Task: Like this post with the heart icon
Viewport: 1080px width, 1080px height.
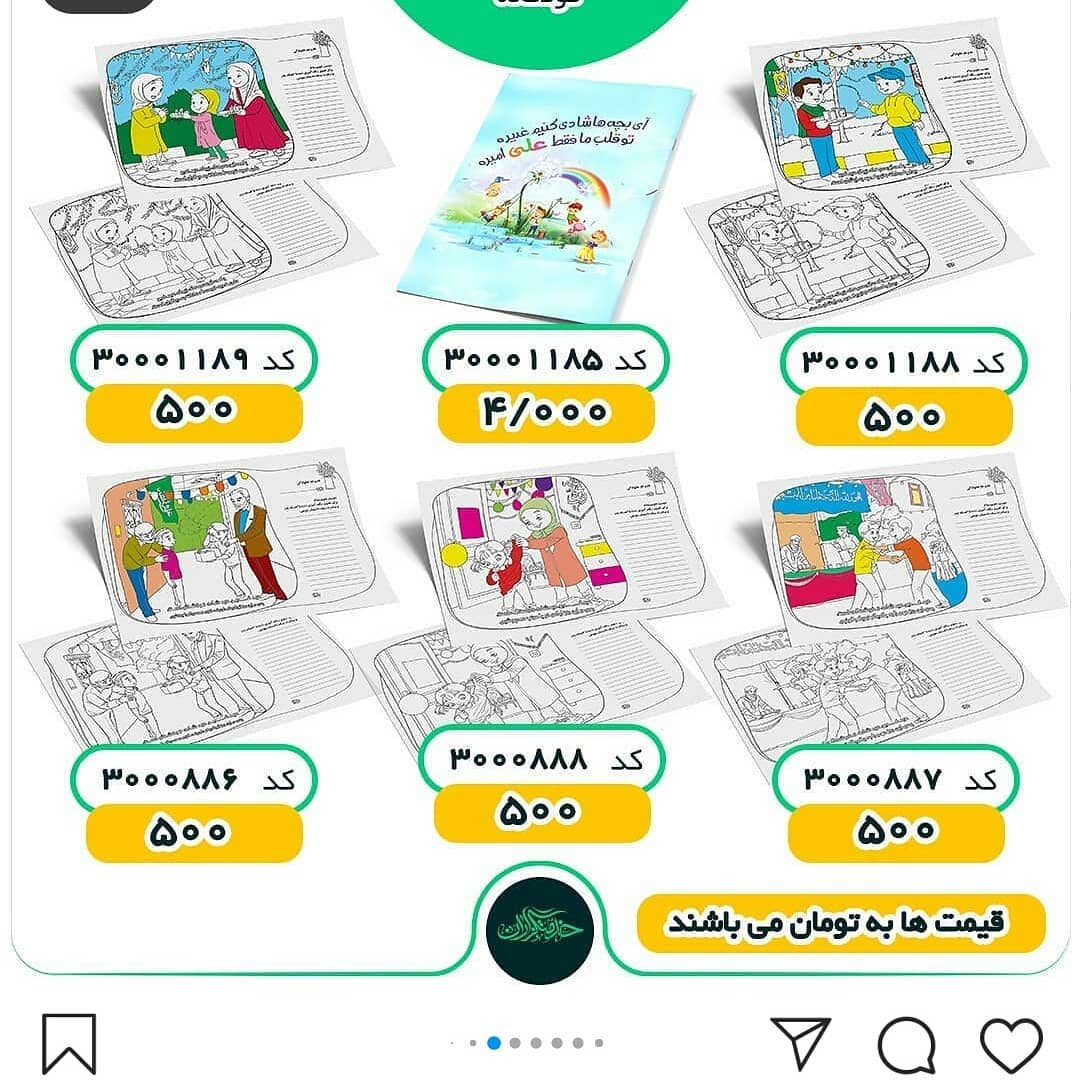Action: [1011, 1044]
